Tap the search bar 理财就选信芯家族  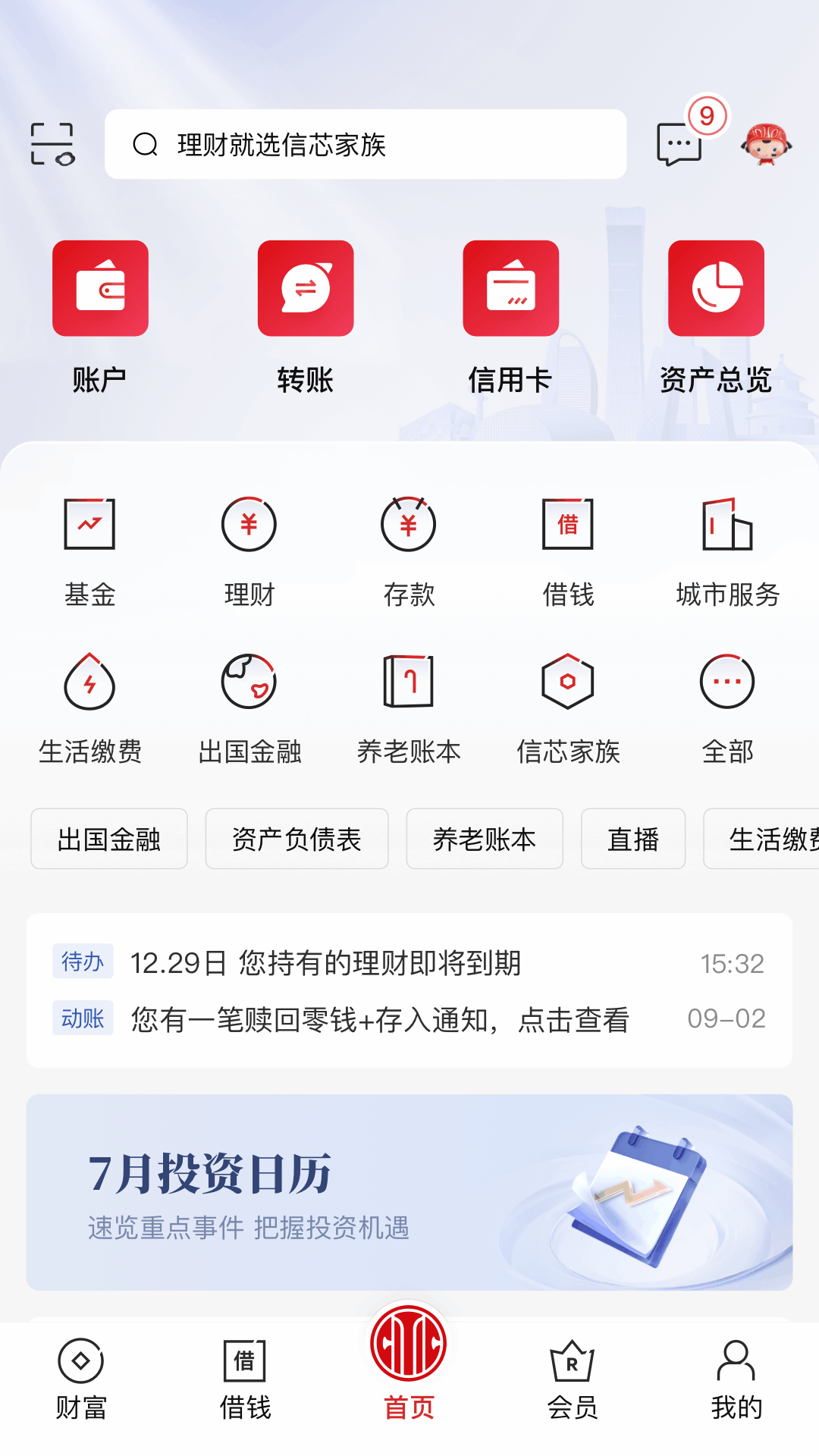[x=364, y=144]
